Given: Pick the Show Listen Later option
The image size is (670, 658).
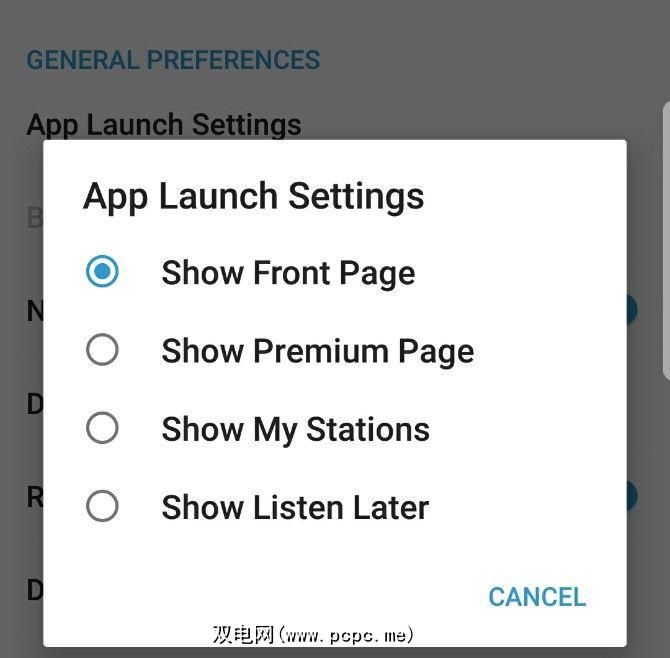Looking at the screenshot, I should click(102, 506).
